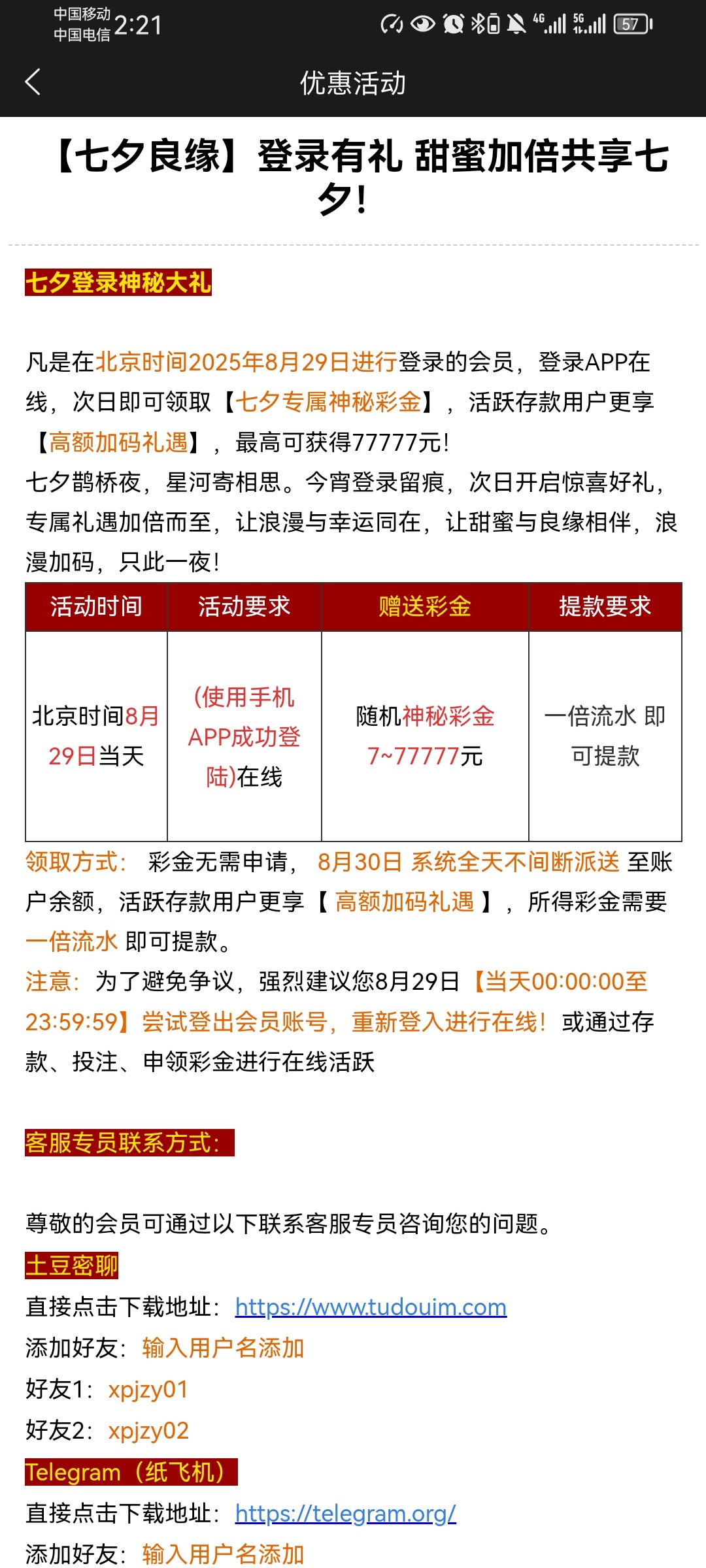
Task: Select the 土豆密聊 section header
Action: click(71, 1265)
